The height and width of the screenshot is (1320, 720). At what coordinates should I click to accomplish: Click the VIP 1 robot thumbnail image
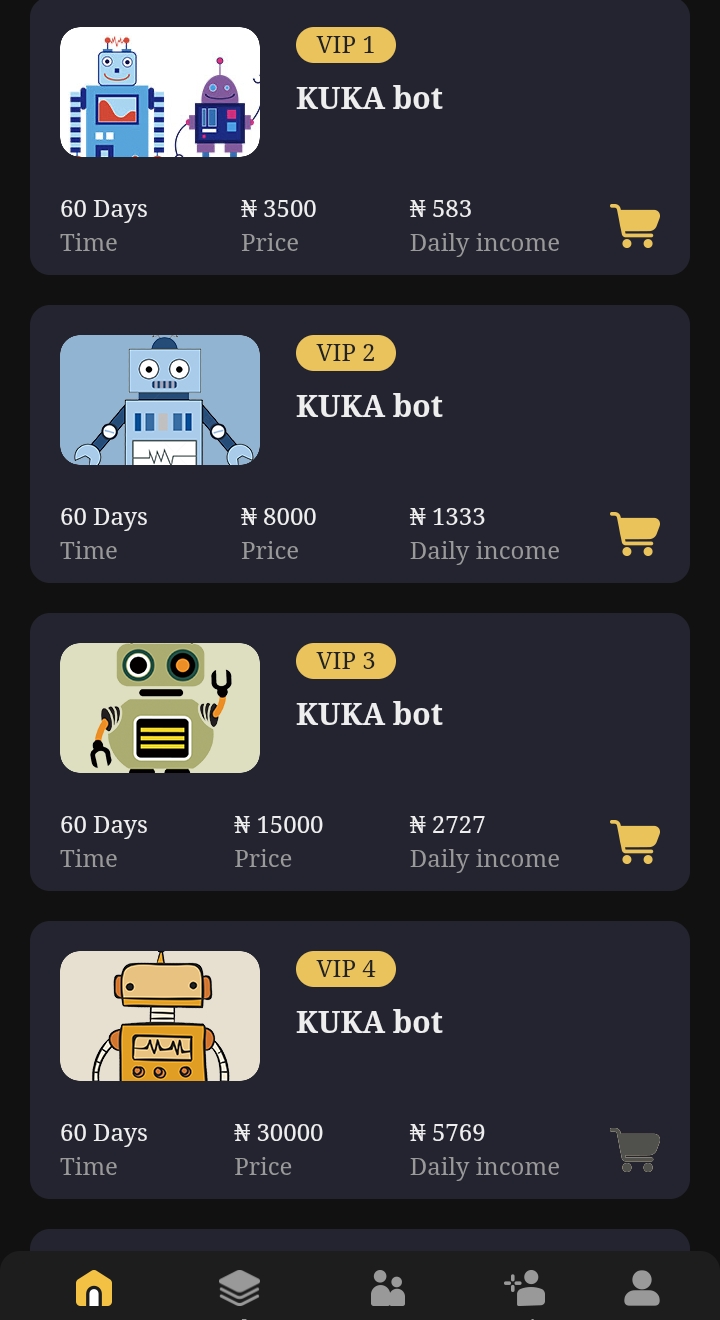[160, 92]
